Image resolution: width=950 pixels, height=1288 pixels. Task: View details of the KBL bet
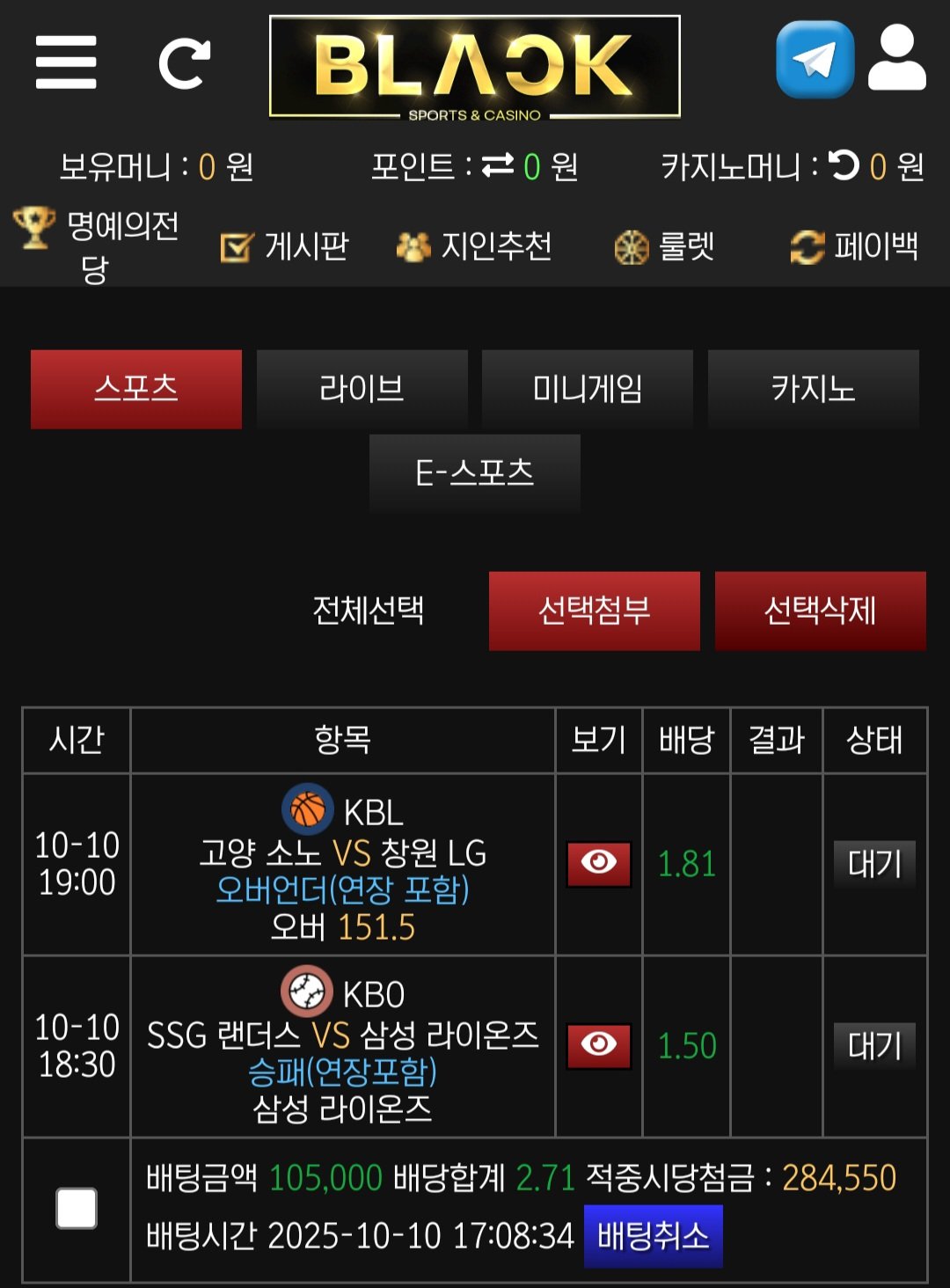point(599,864)
